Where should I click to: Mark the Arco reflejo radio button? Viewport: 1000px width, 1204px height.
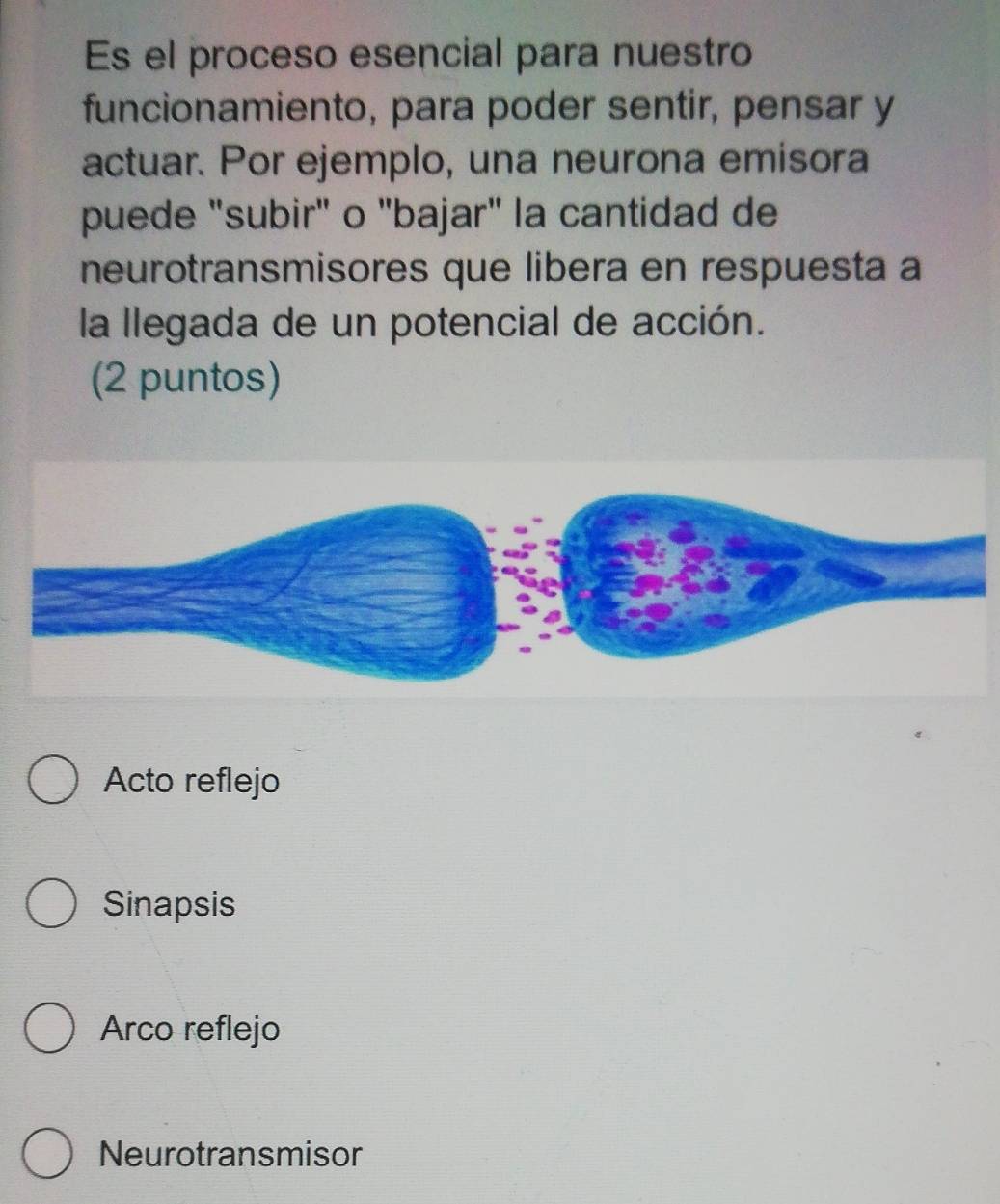click(x=51, y=1030)
